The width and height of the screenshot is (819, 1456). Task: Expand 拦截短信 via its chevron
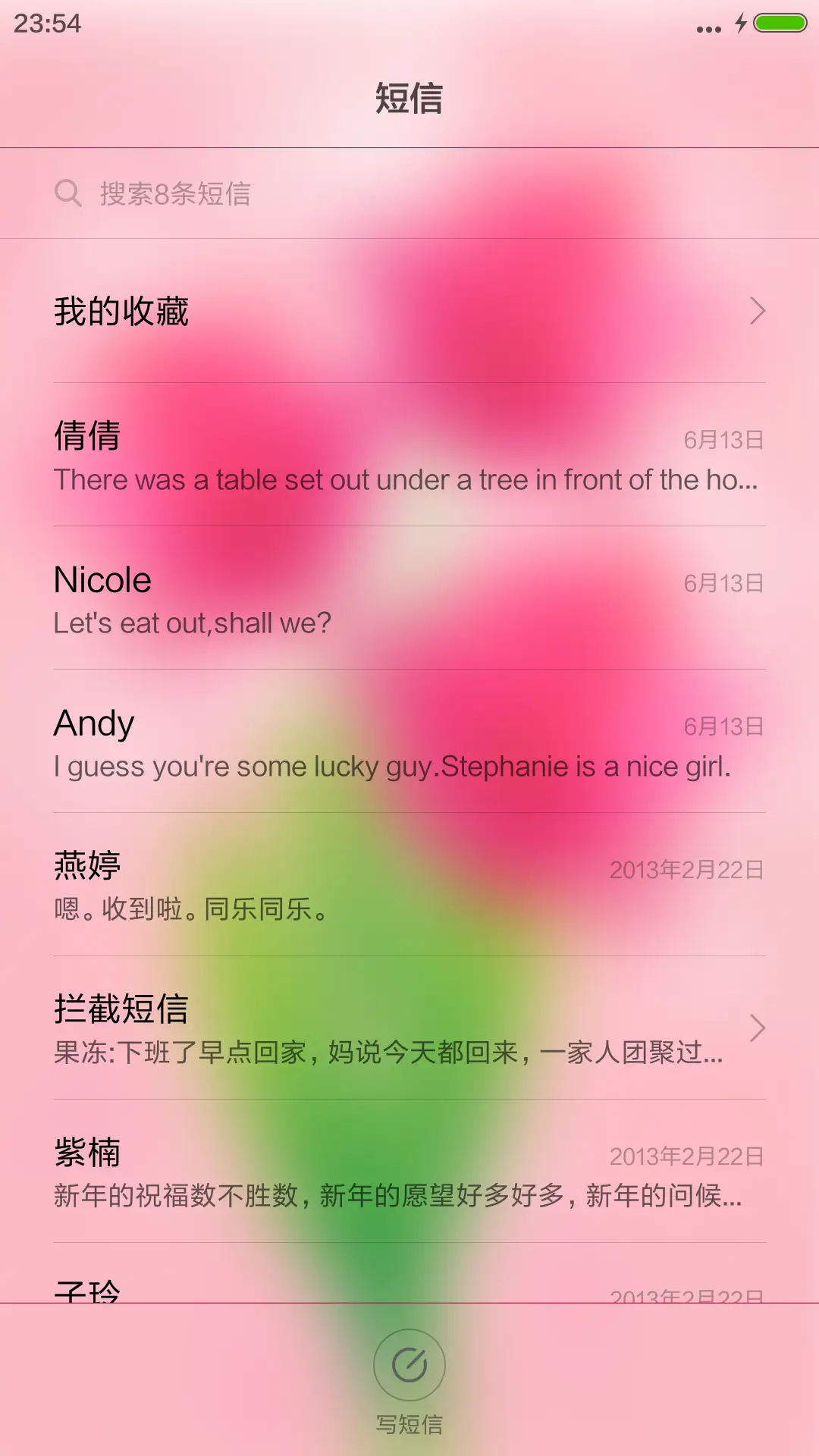(x=757, y=1028)
